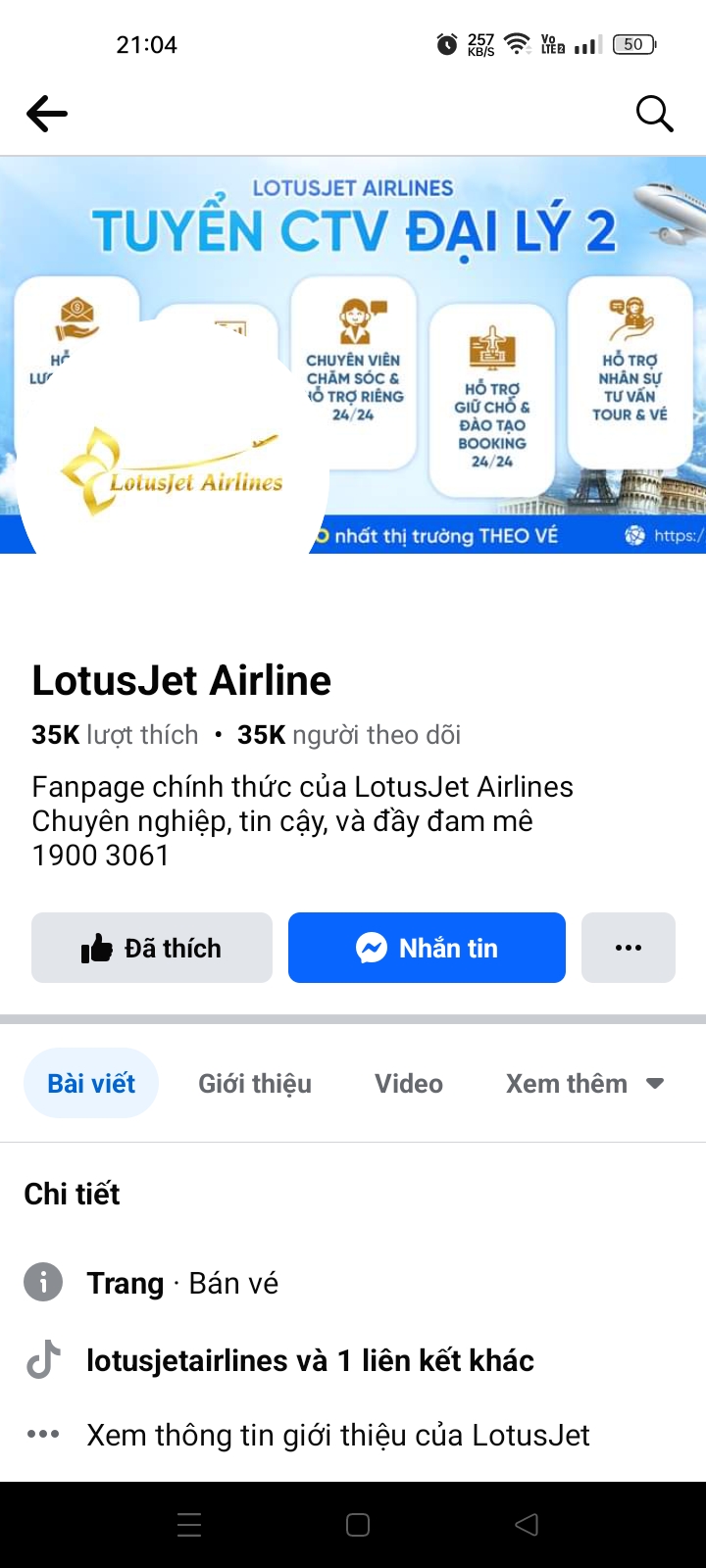Open the search magnifier icon
Image resolution: width=706 pixels, height=1568 pixels.
click(654, 114)
